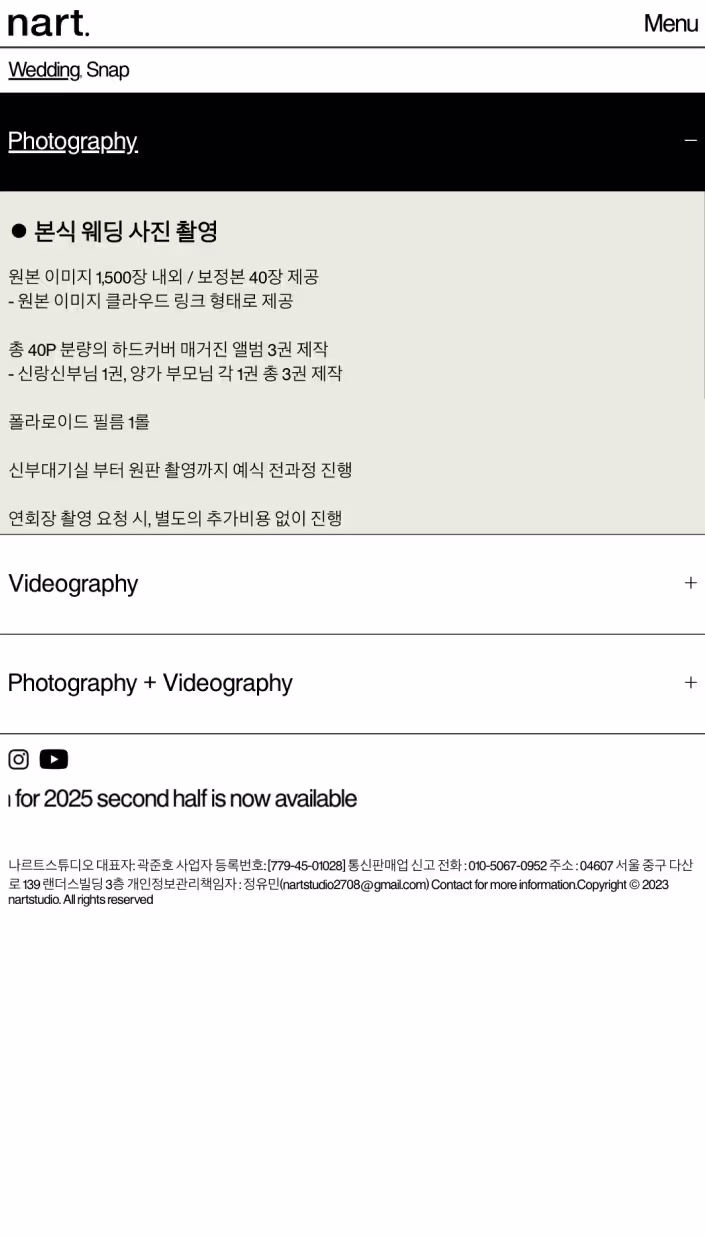This screenshot has width=705, height=1238.
Task: Collapse the Photography section
Action: pyautogui.click(x=690, y=141)
